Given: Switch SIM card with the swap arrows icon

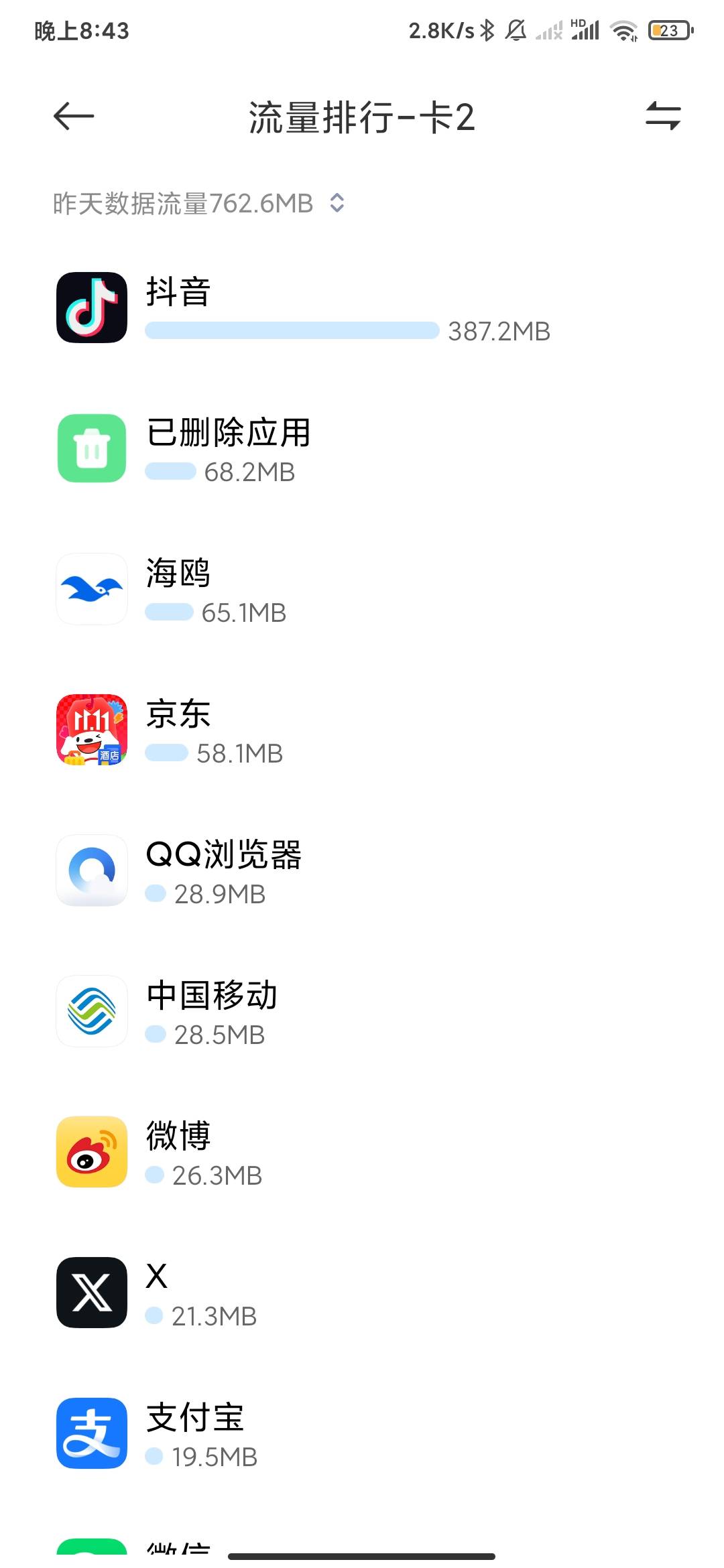Looking at the screenshot, I should point(662,117).
